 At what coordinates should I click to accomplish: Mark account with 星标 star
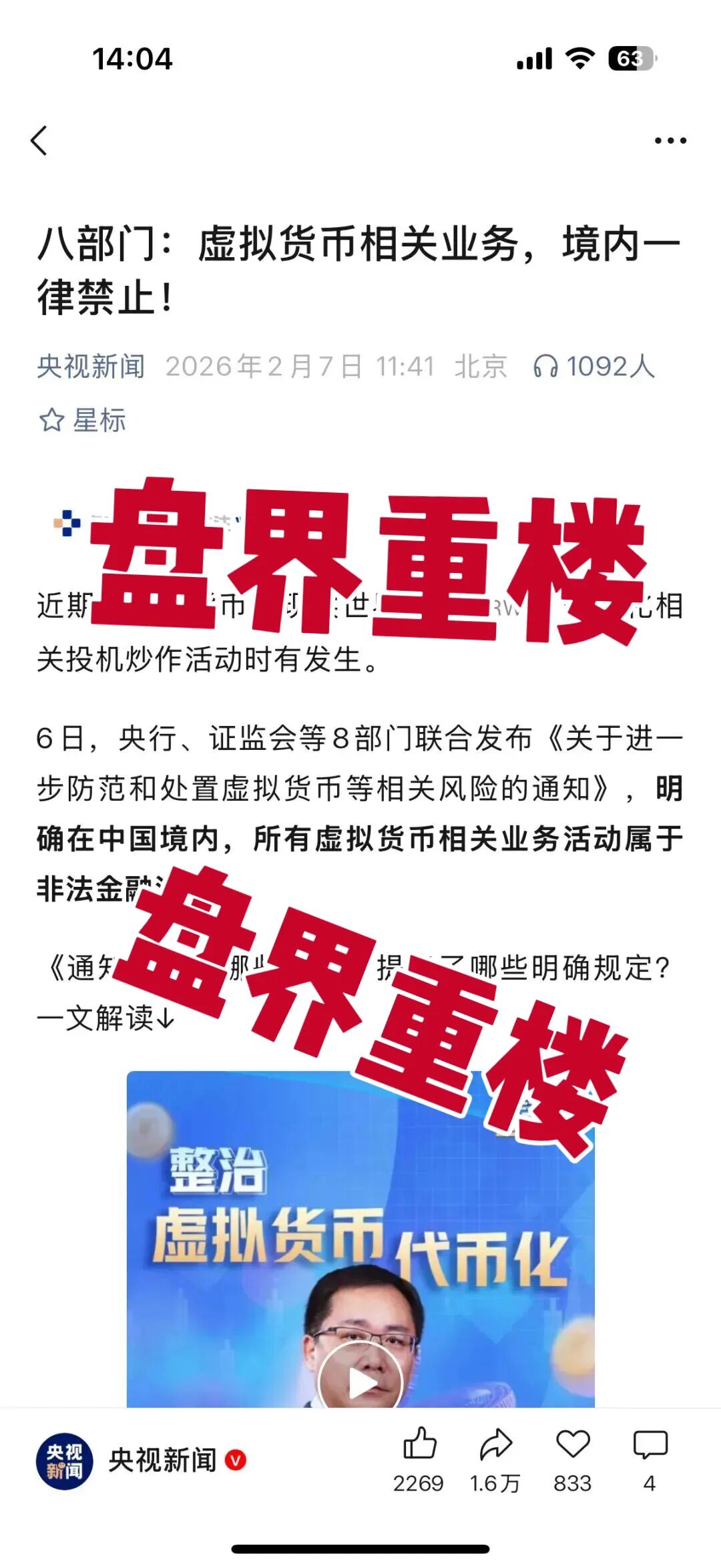click(83, 421)
